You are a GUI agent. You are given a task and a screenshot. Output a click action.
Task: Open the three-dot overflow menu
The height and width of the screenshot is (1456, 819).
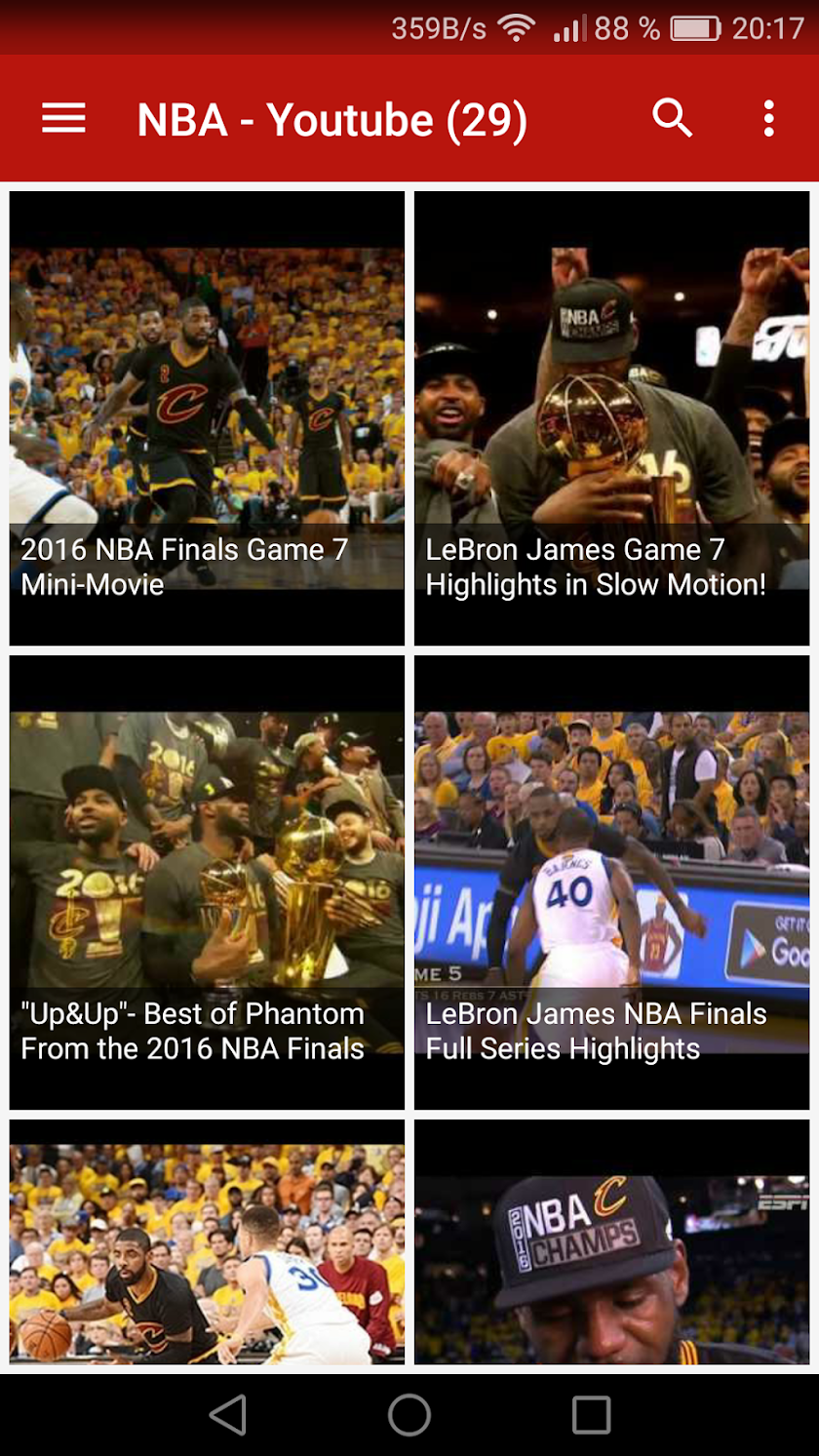coord(769,119)
